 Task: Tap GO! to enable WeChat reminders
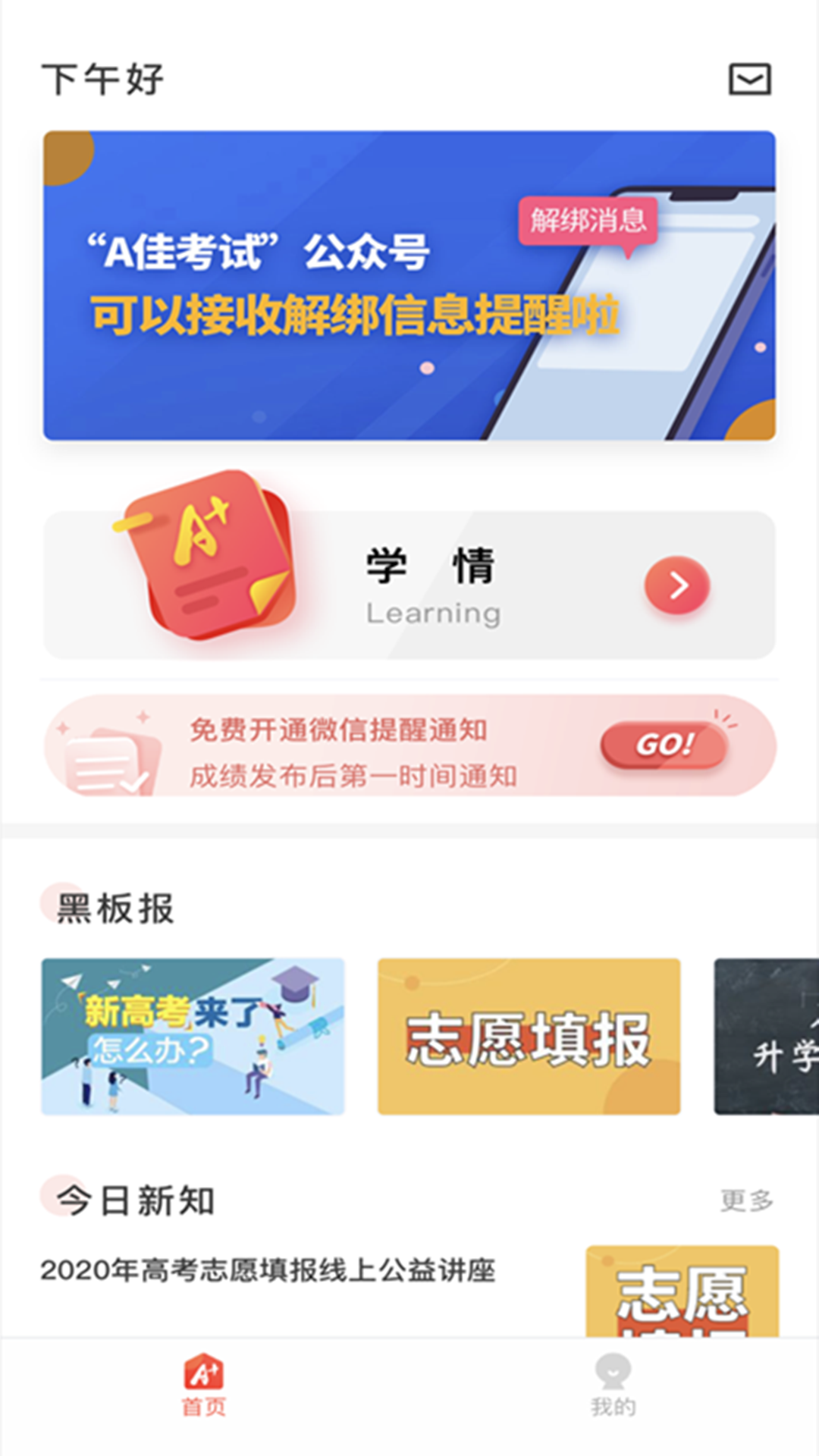pos(664,745)
